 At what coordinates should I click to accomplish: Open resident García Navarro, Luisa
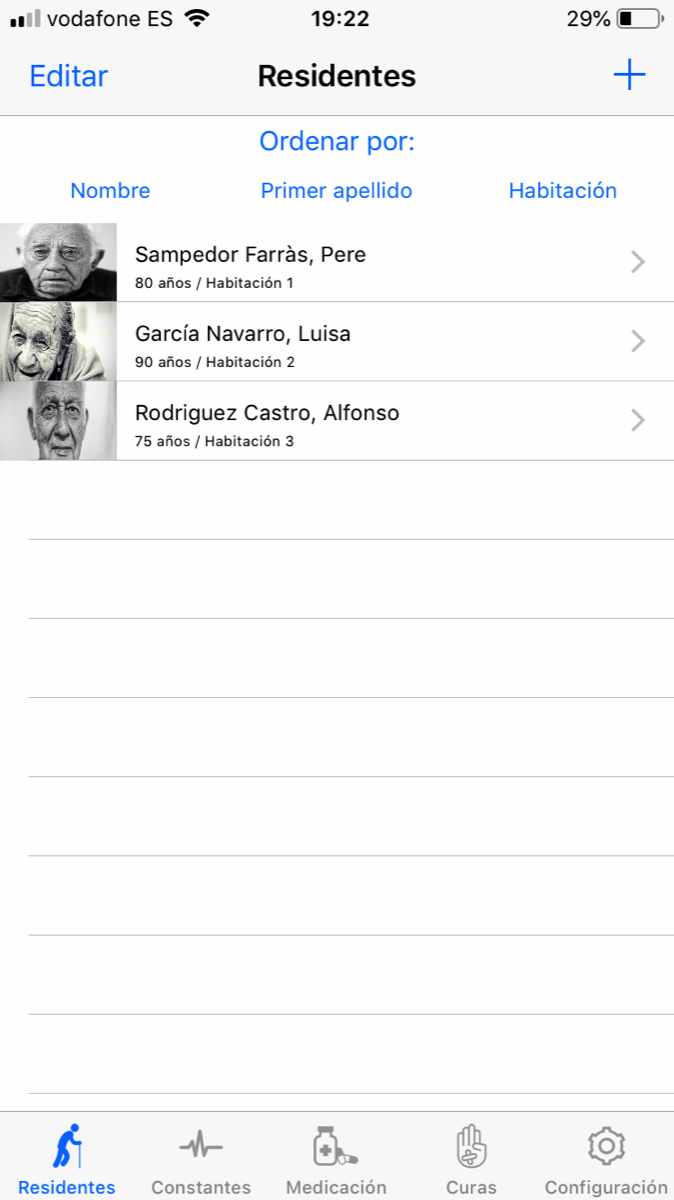click(337, 342)
